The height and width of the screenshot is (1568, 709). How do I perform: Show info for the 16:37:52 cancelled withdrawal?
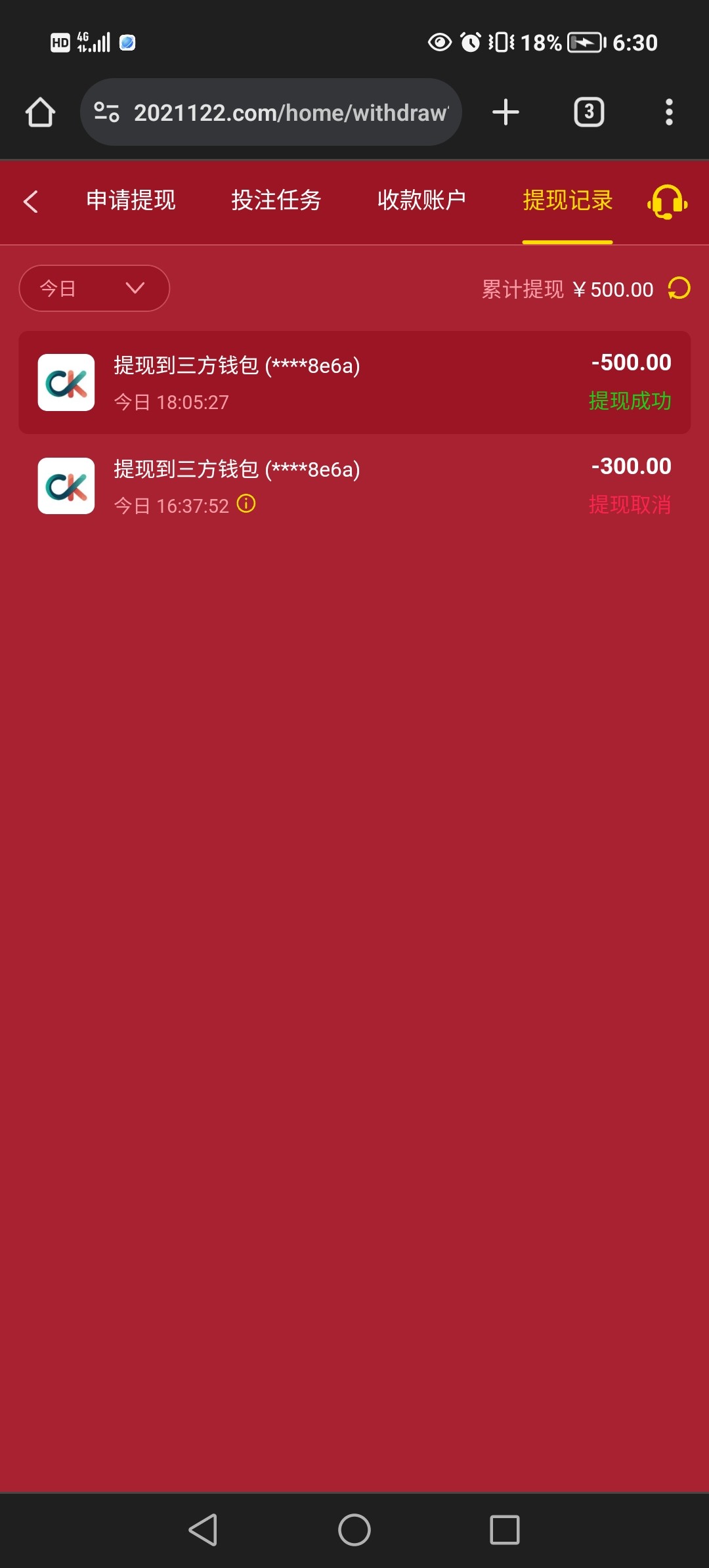tap(246, 504)
